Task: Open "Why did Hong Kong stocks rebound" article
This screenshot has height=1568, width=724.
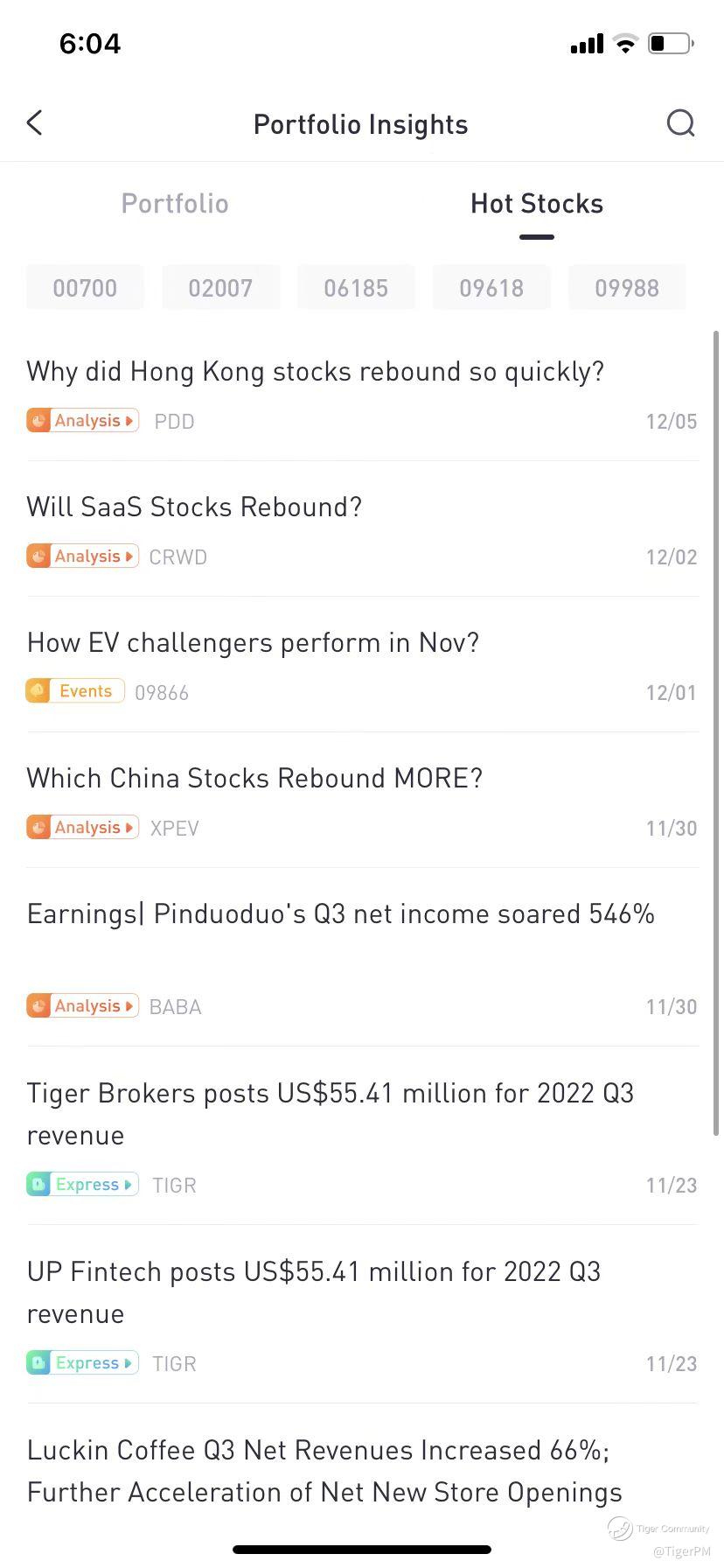Action: [x=316, y=372]
